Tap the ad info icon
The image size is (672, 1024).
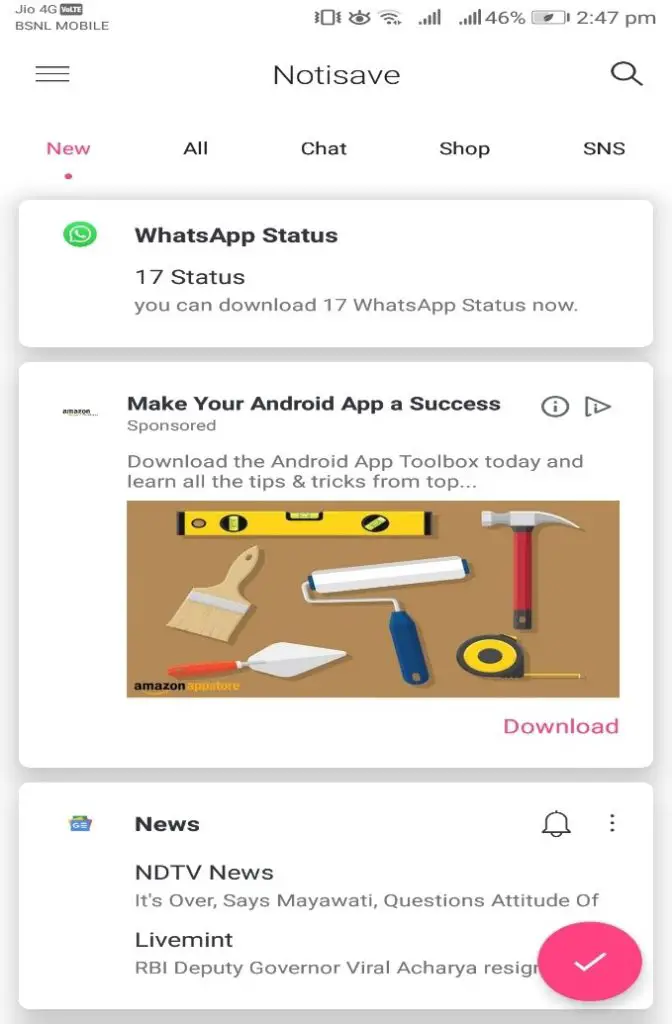coord(555,406)
